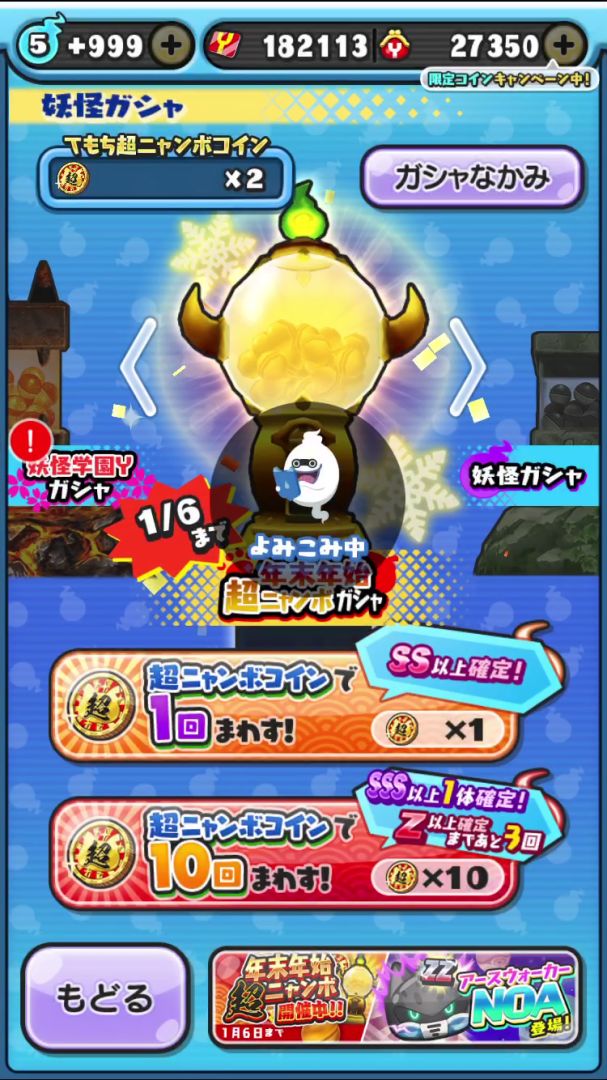Open the ガシャなかみ contents list

coord(471,178)
